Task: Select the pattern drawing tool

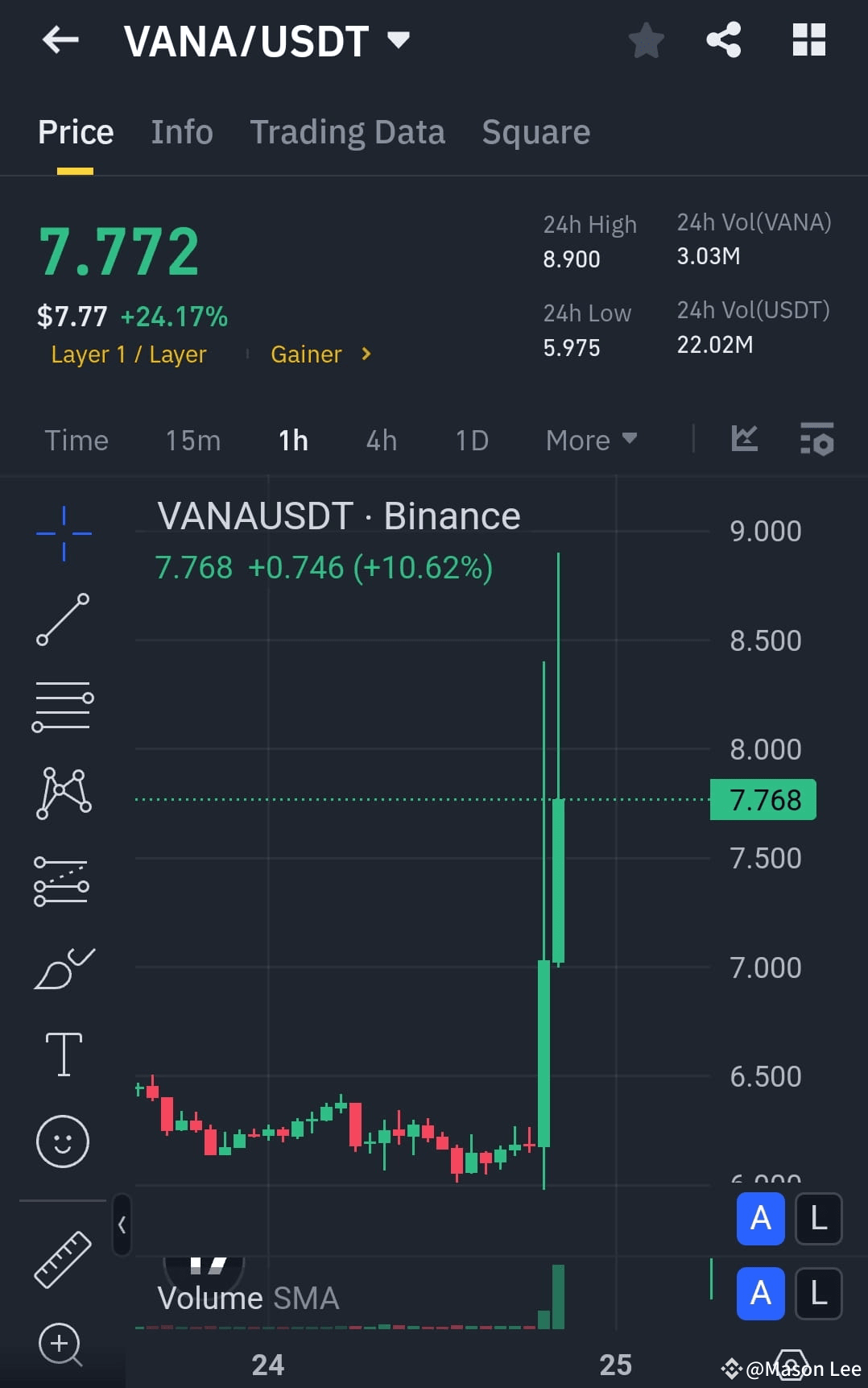Action: pyautogui.click(x=63, y=793)
